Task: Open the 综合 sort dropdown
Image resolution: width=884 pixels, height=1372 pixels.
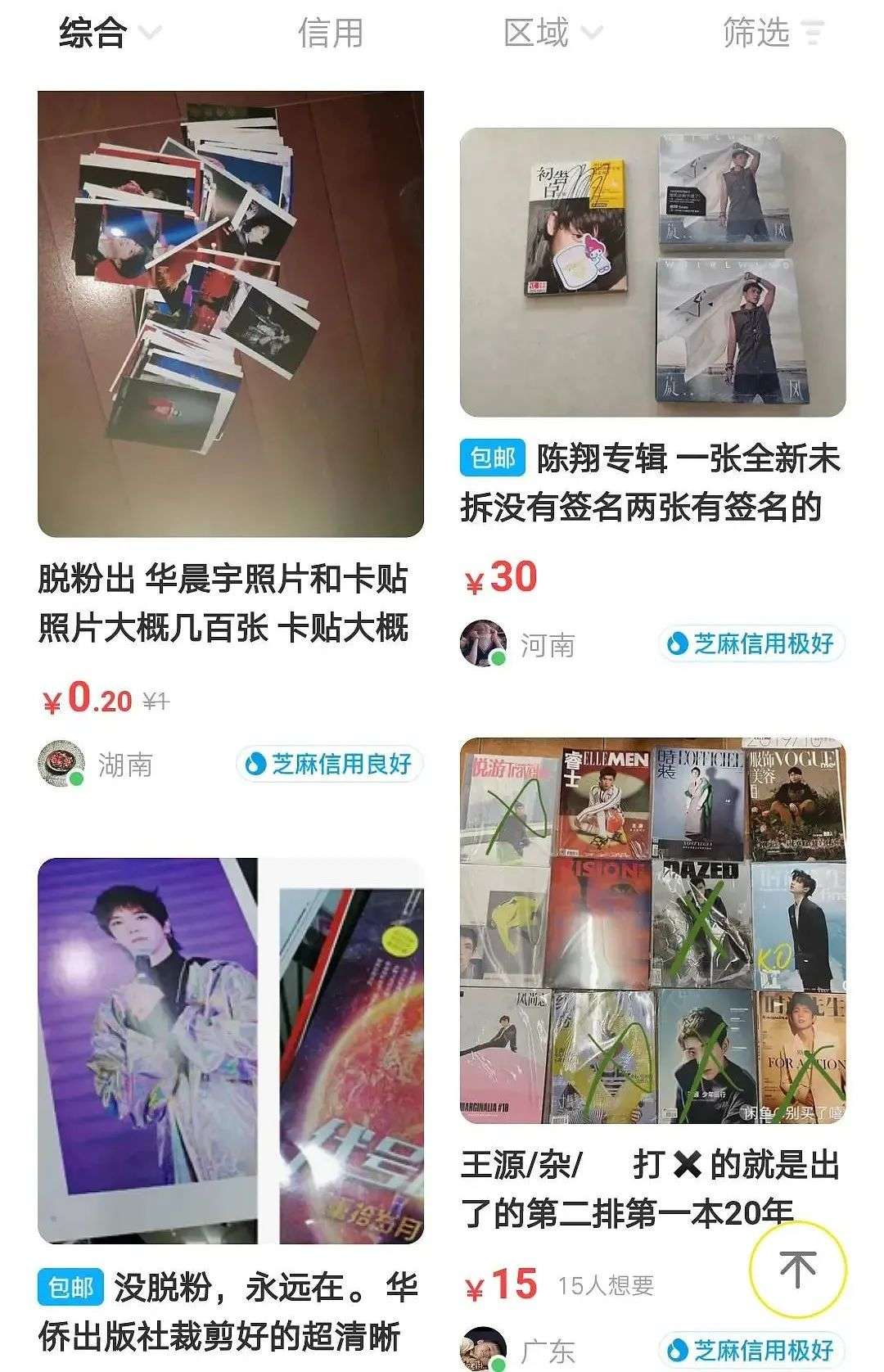Action: coord(109,33)
